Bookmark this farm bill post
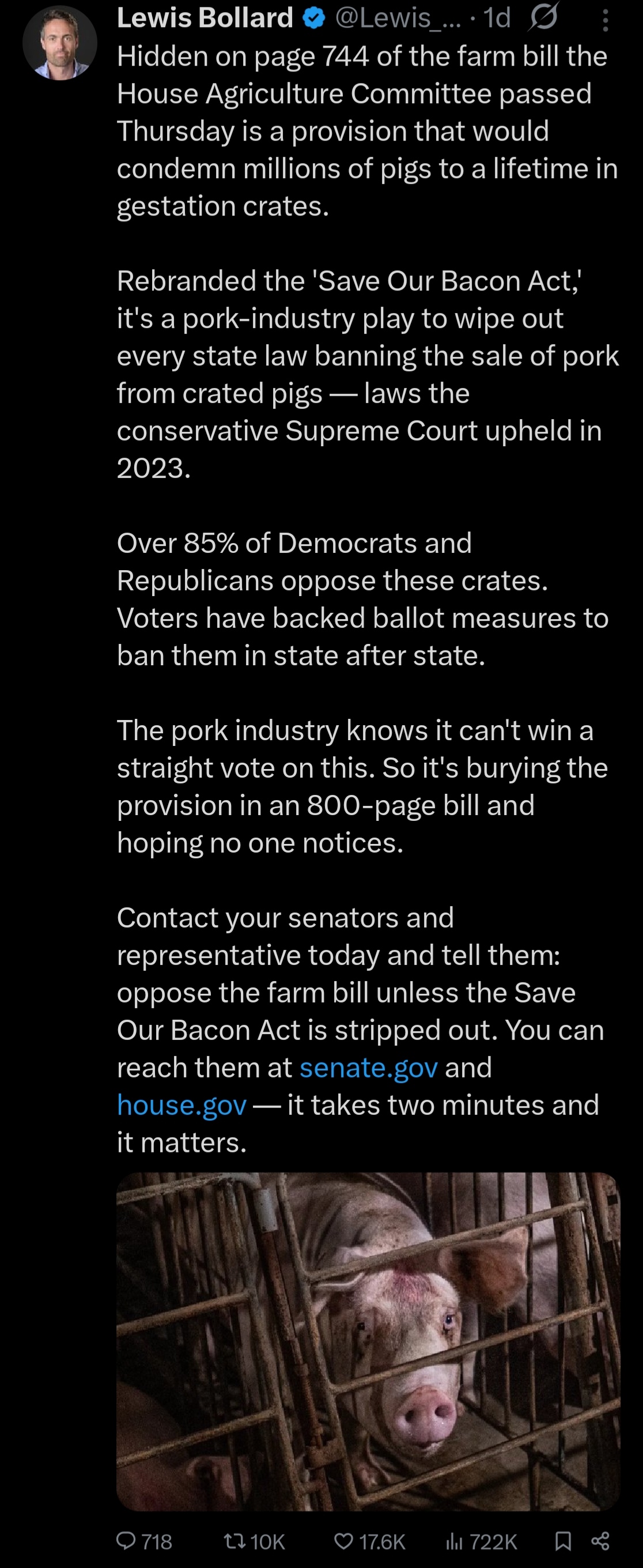The height and width of the screenshot is (1568, 643). (563, 1541)
